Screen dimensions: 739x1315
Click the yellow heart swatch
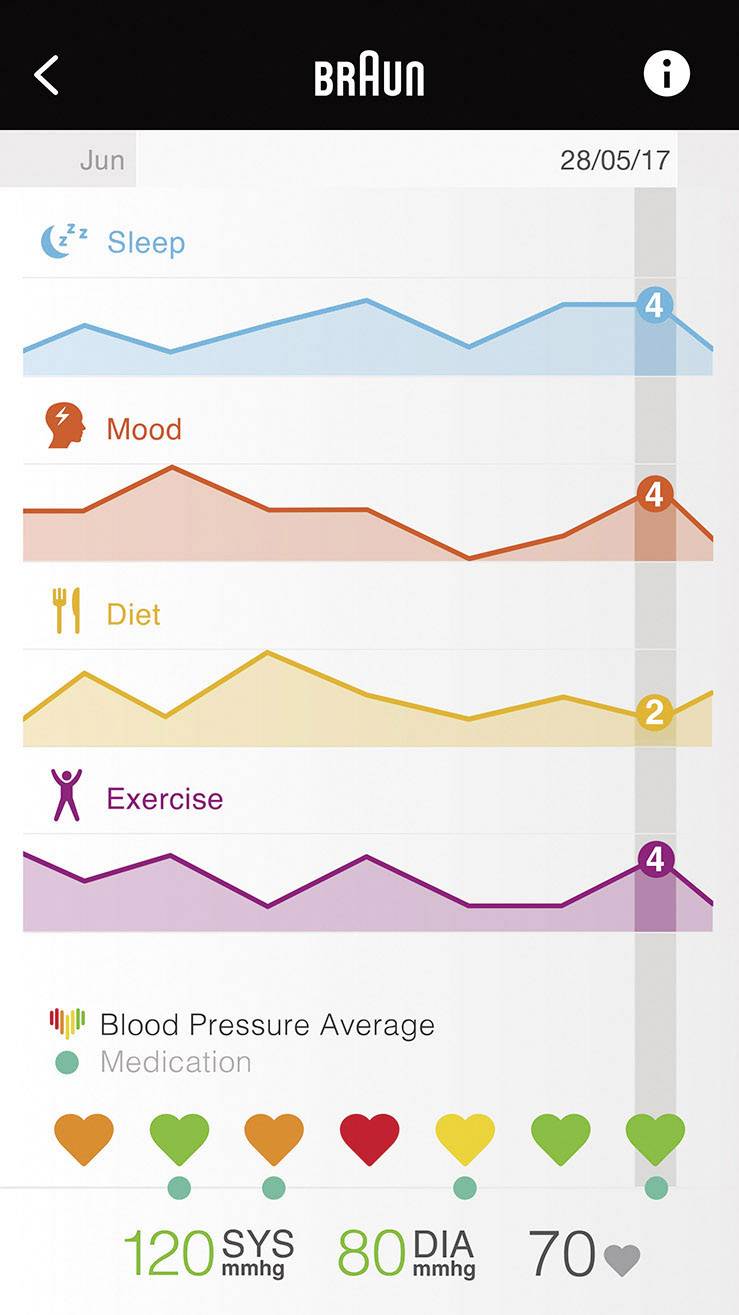coord(464,1136)
